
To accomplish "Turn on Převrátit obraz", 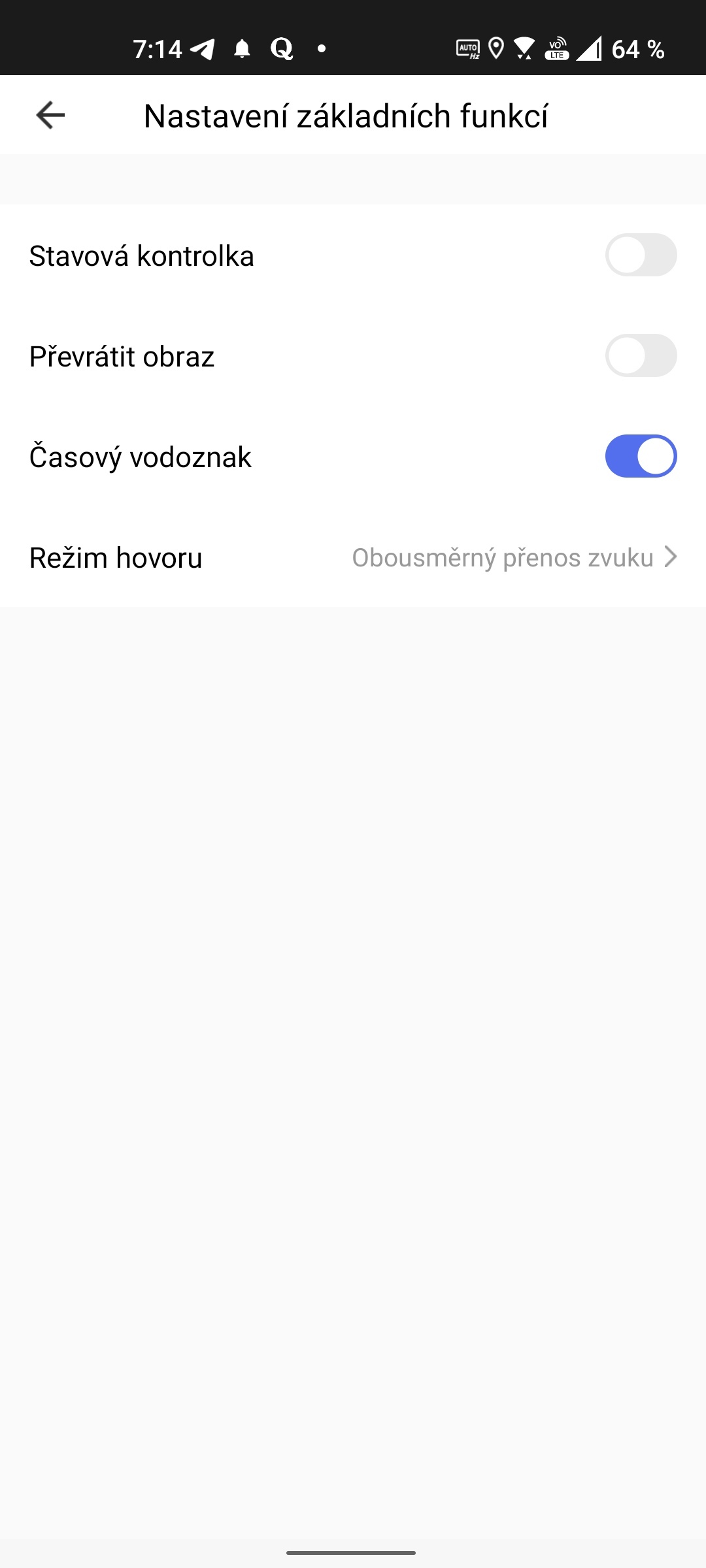I will click(641, 355).
